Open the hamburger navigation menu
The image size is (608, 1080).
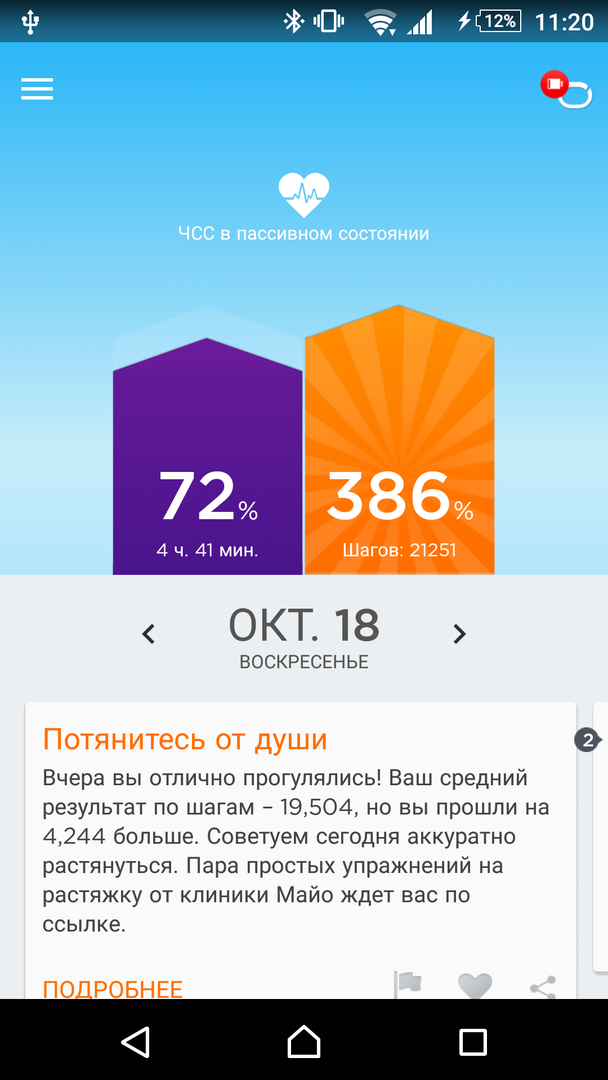[x=37, y=89]
